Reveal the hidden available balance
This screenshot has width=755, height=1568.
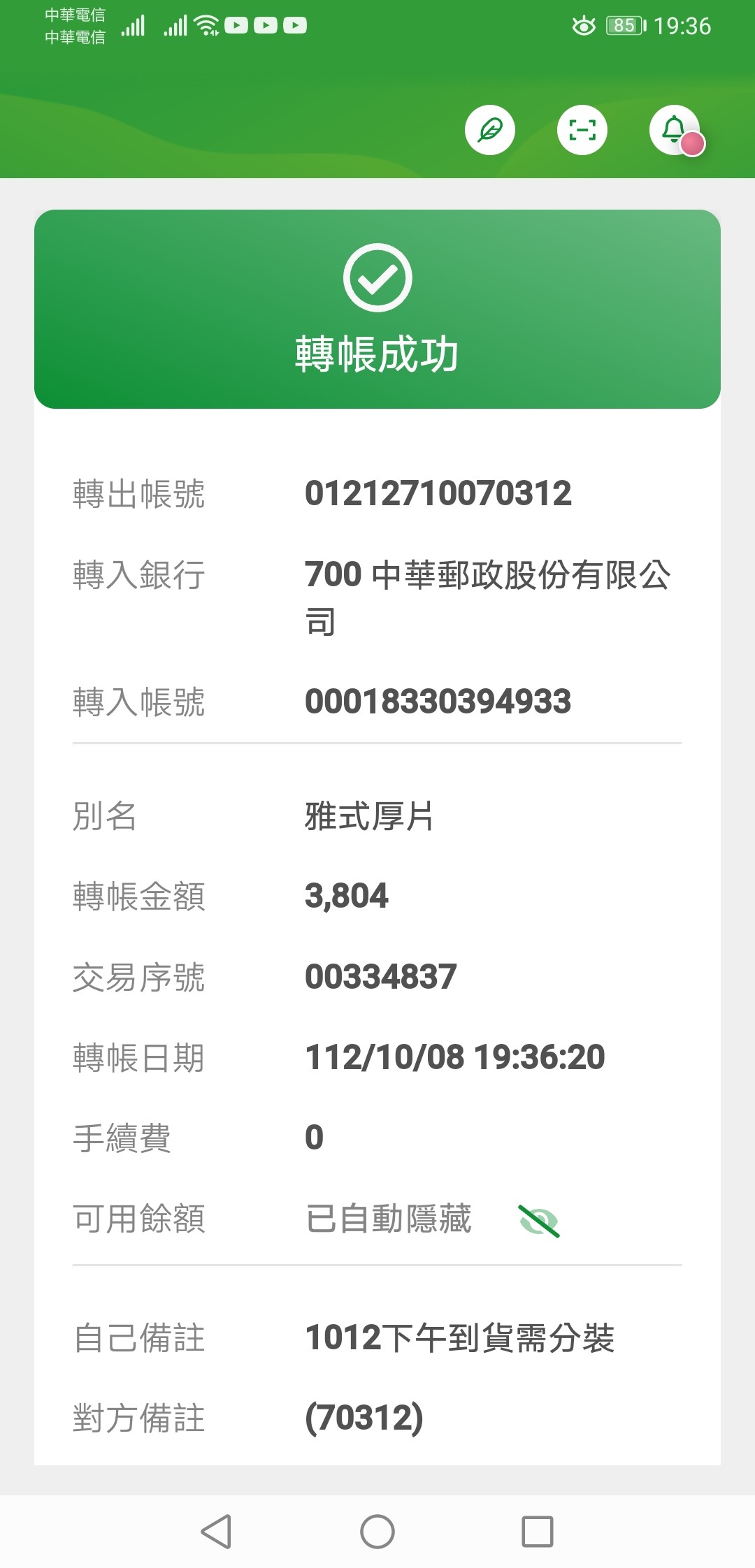539,1221
